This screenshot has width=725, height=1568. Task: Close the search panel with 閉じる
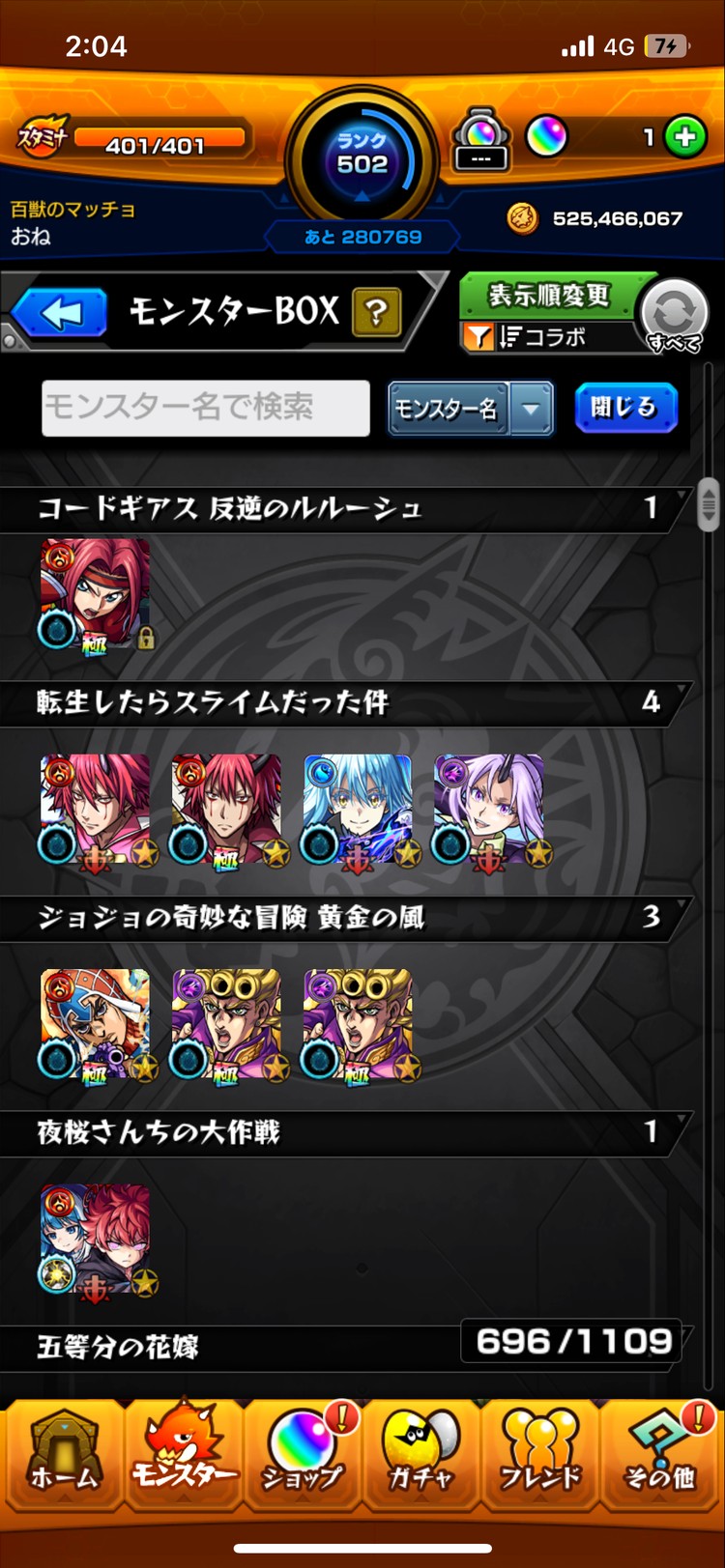coord(624,408)
